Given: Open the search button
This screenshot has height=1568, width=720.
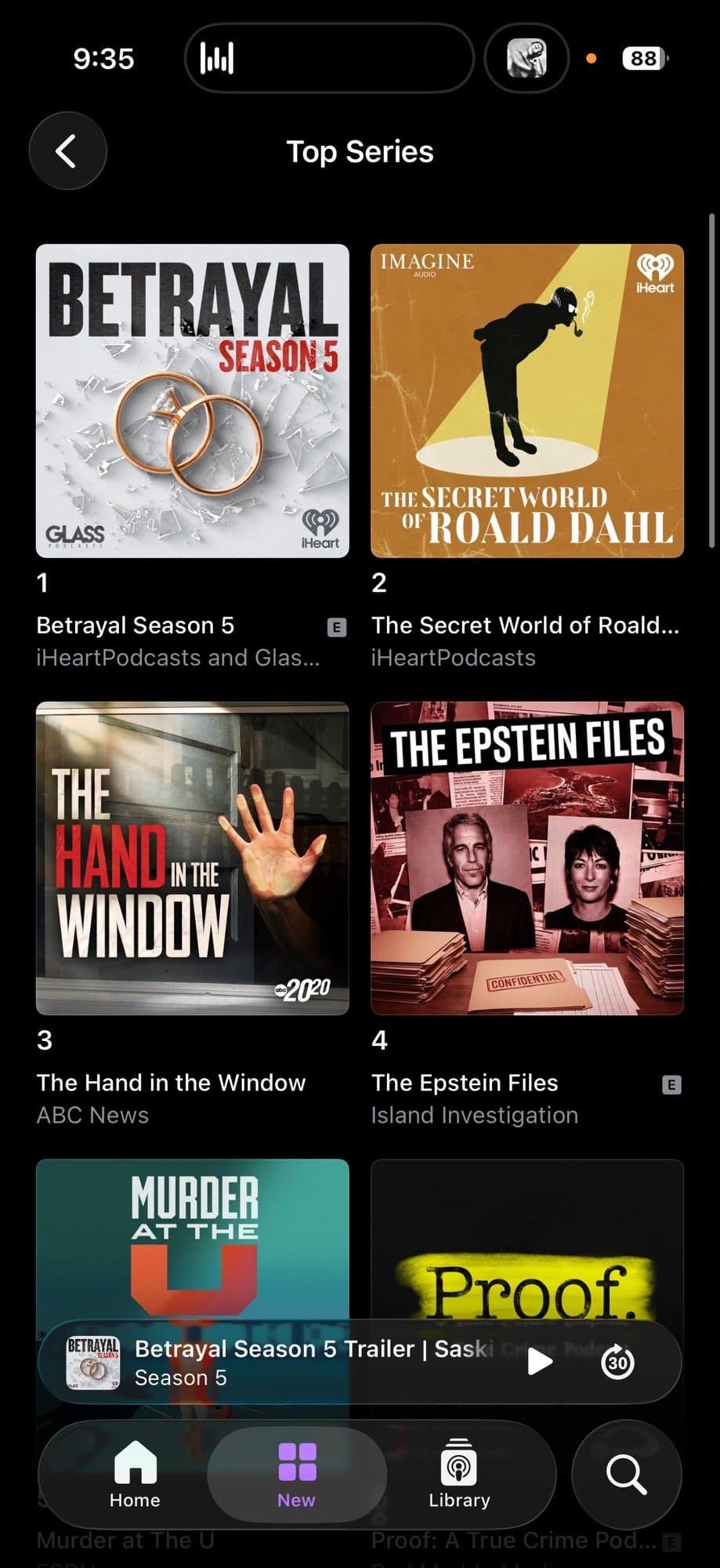Looking at the screenshot, I should click(x=626, y=1475).
